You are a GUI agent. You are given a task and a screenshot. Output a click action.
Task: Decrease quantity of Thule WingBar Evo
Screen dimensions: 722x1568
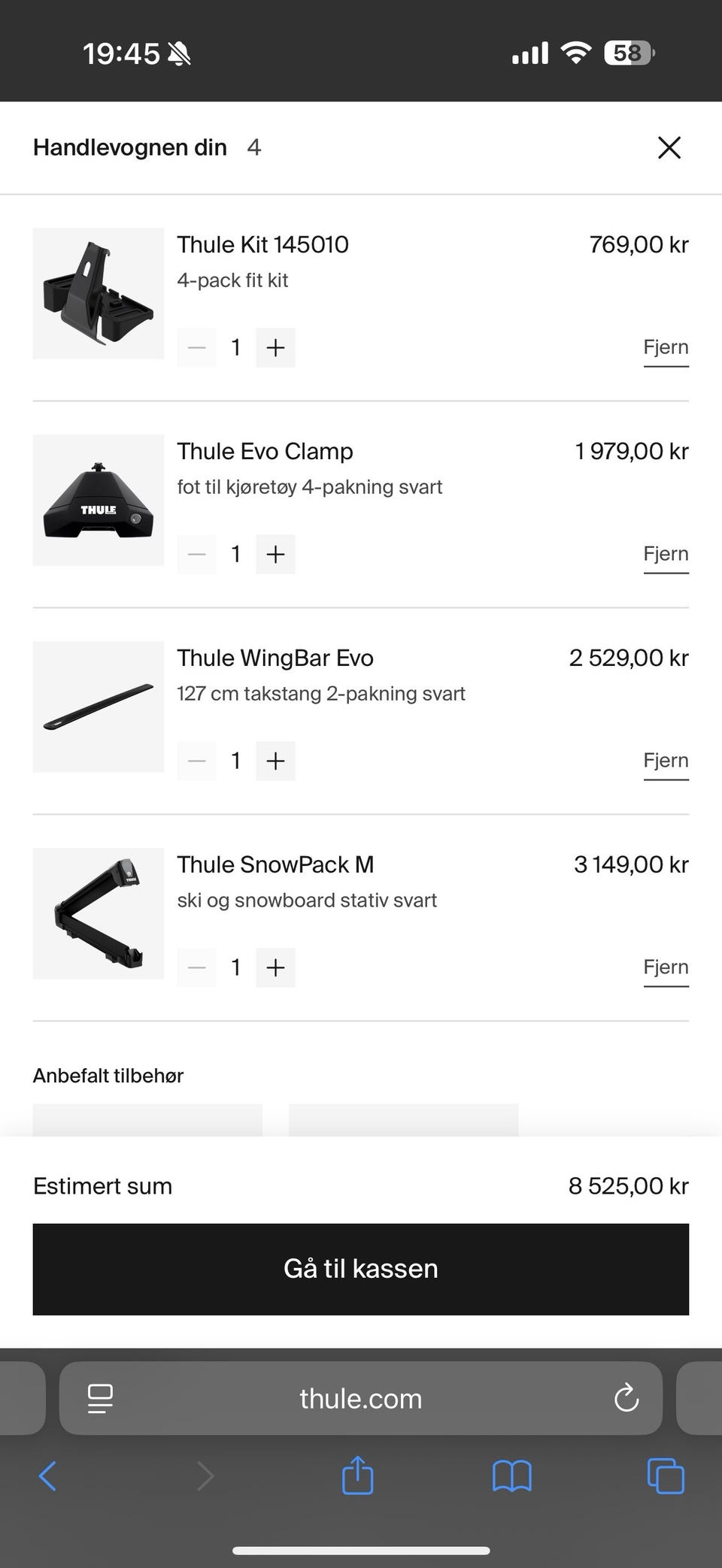pos(197,761)
